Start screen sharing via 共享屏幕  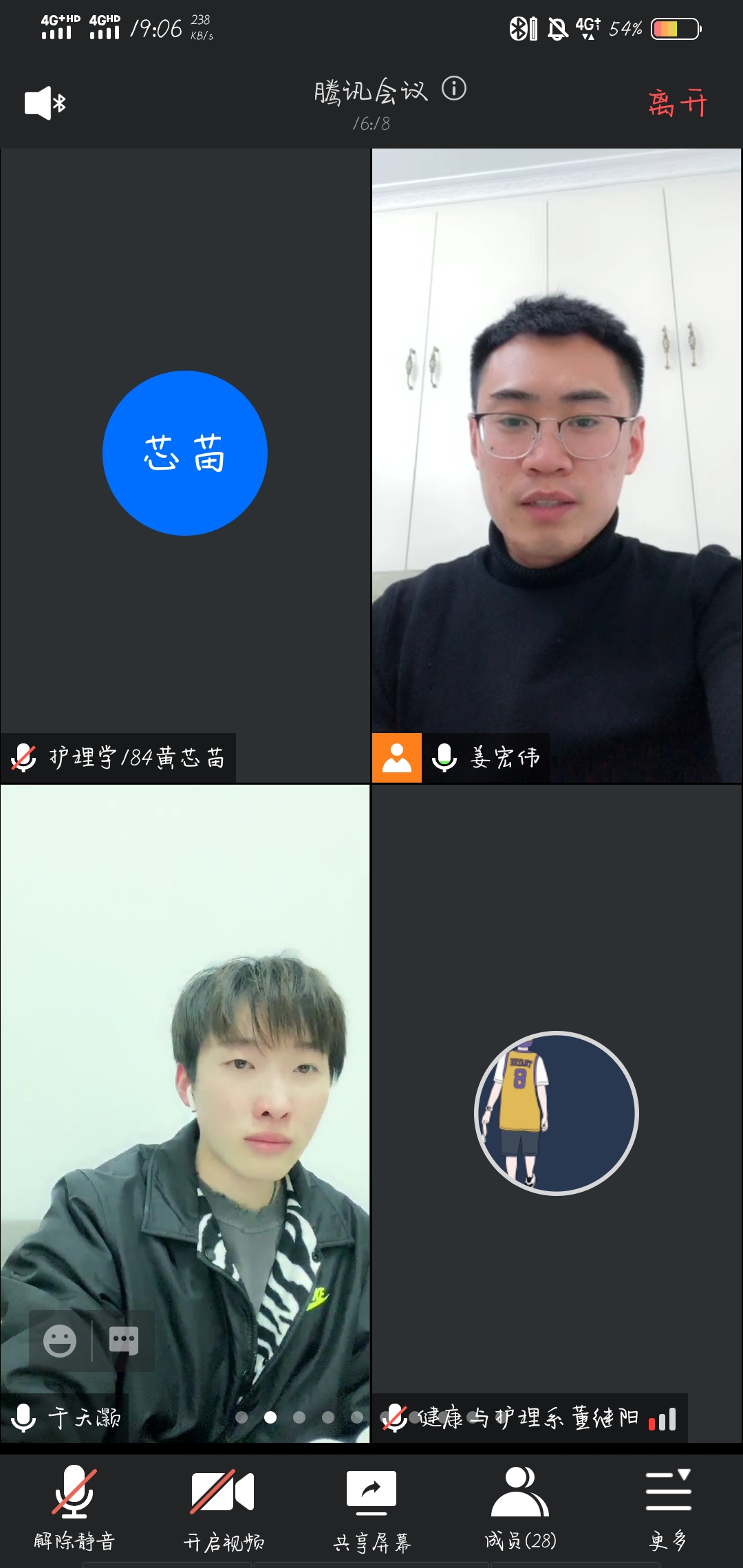(371, 1506)
